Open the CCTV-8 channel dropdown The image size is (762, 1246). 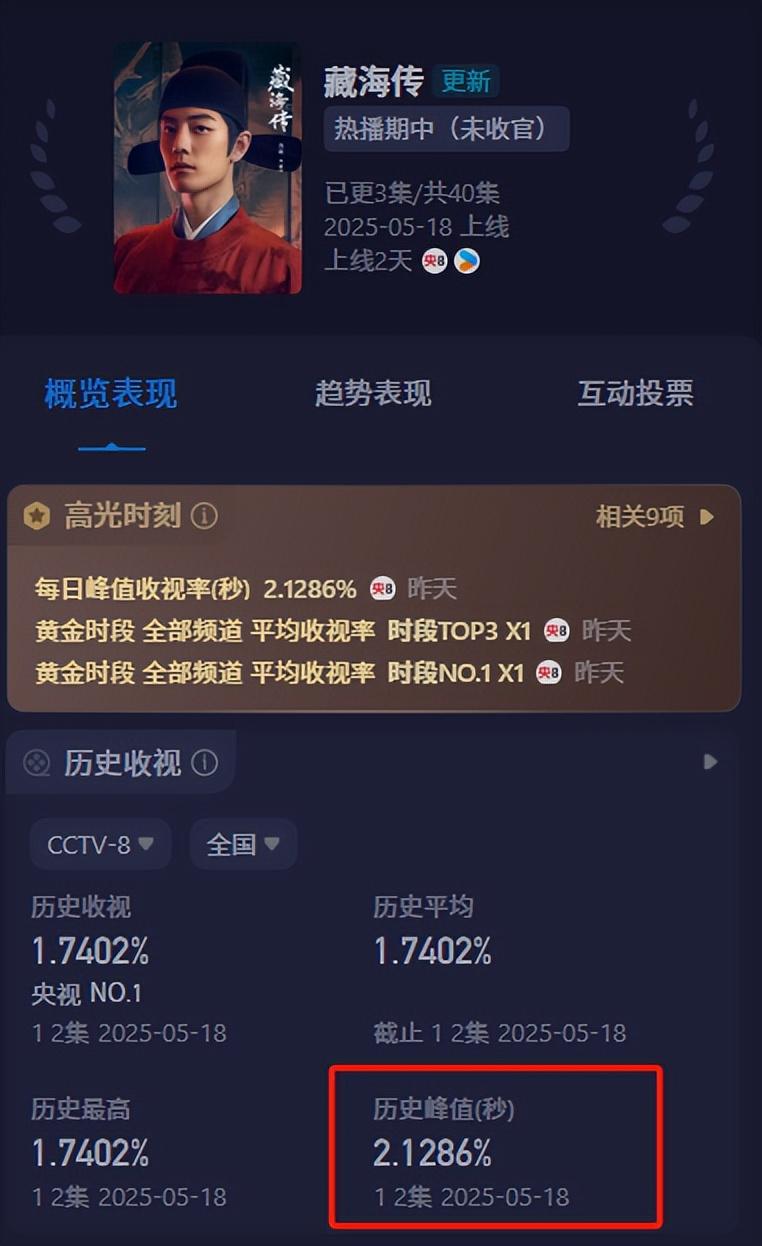point(100,844)
